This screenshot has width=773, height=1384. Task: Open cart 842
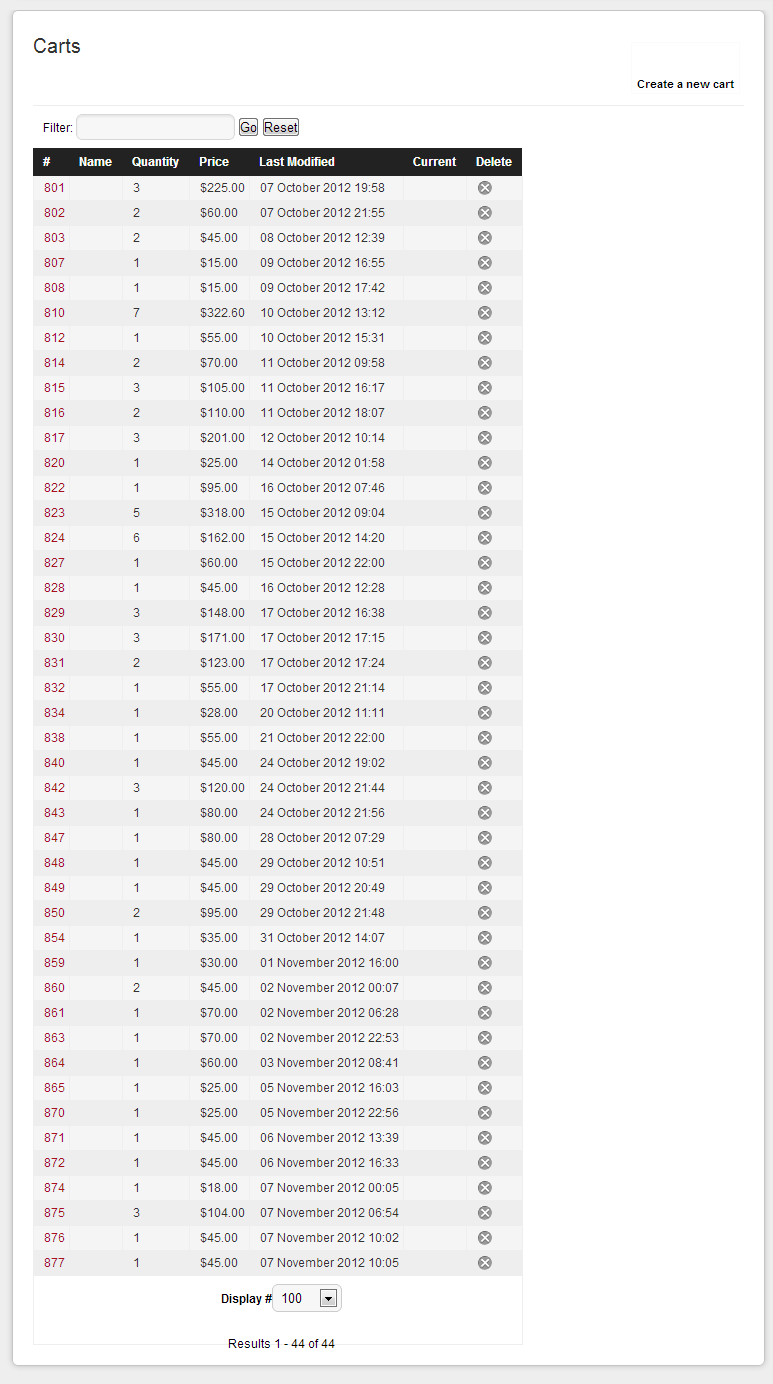(54, 788)
